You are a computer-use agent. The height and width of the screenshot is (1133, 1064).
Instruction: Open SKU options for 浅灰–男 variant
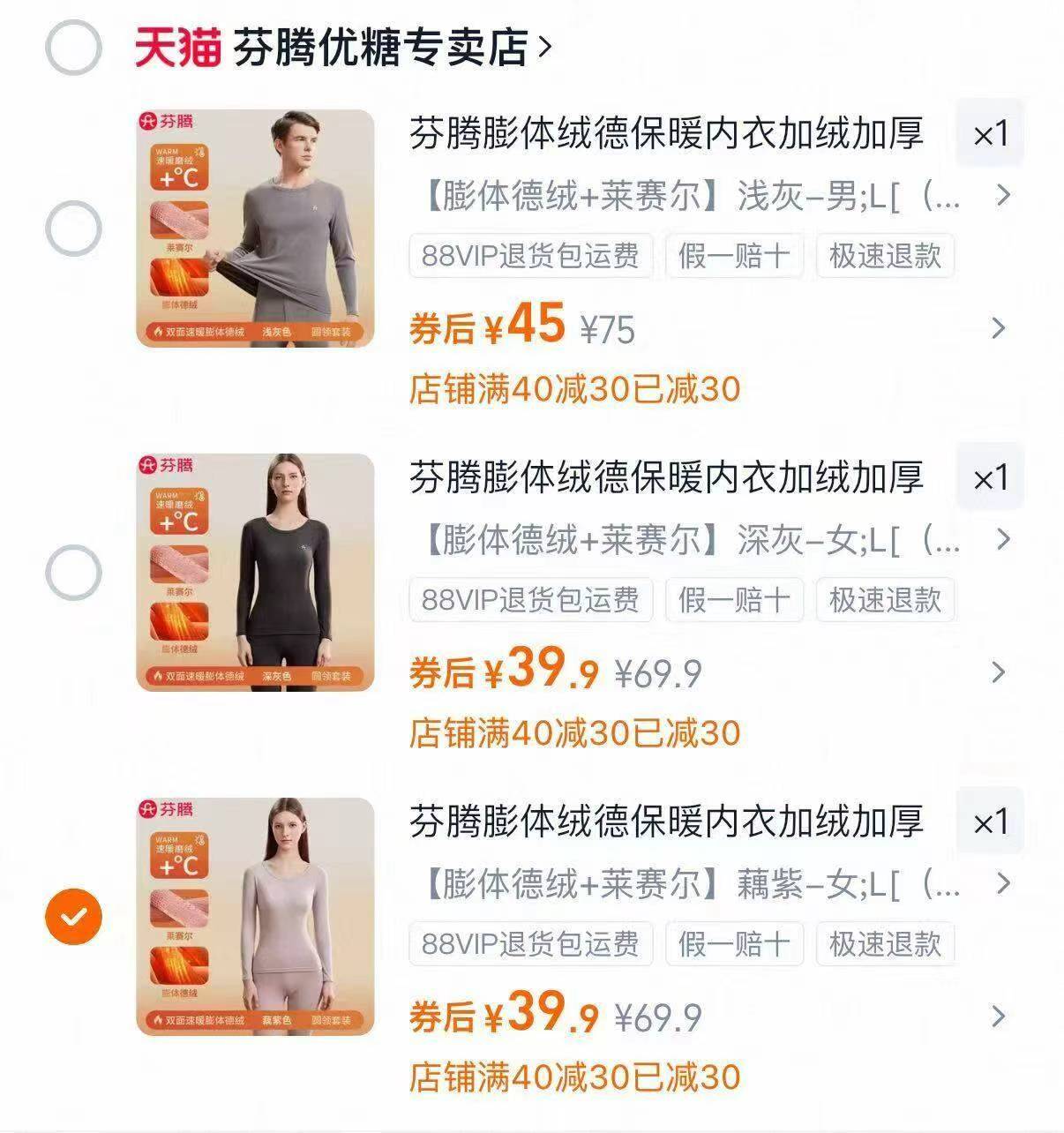coord(1001,193)
